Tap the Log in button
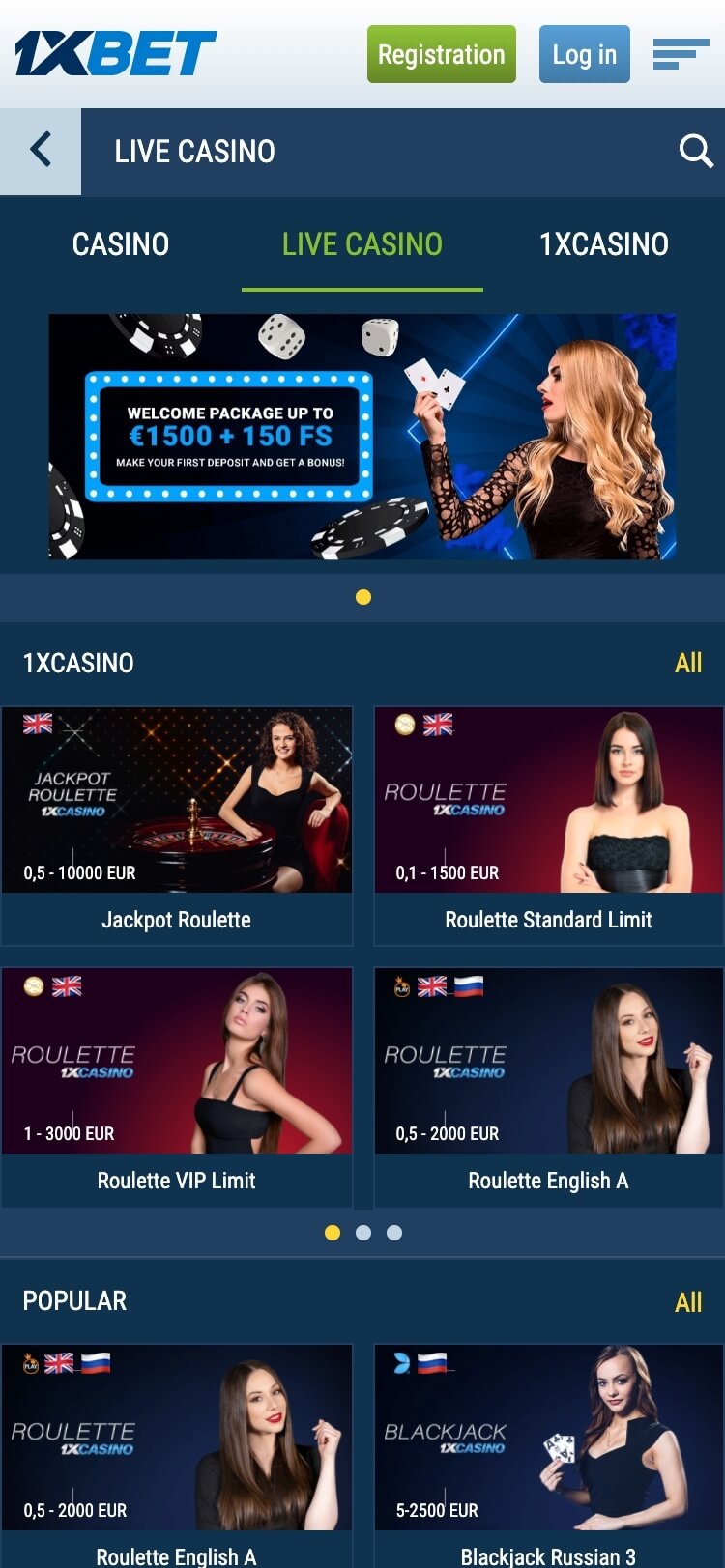 584,54
